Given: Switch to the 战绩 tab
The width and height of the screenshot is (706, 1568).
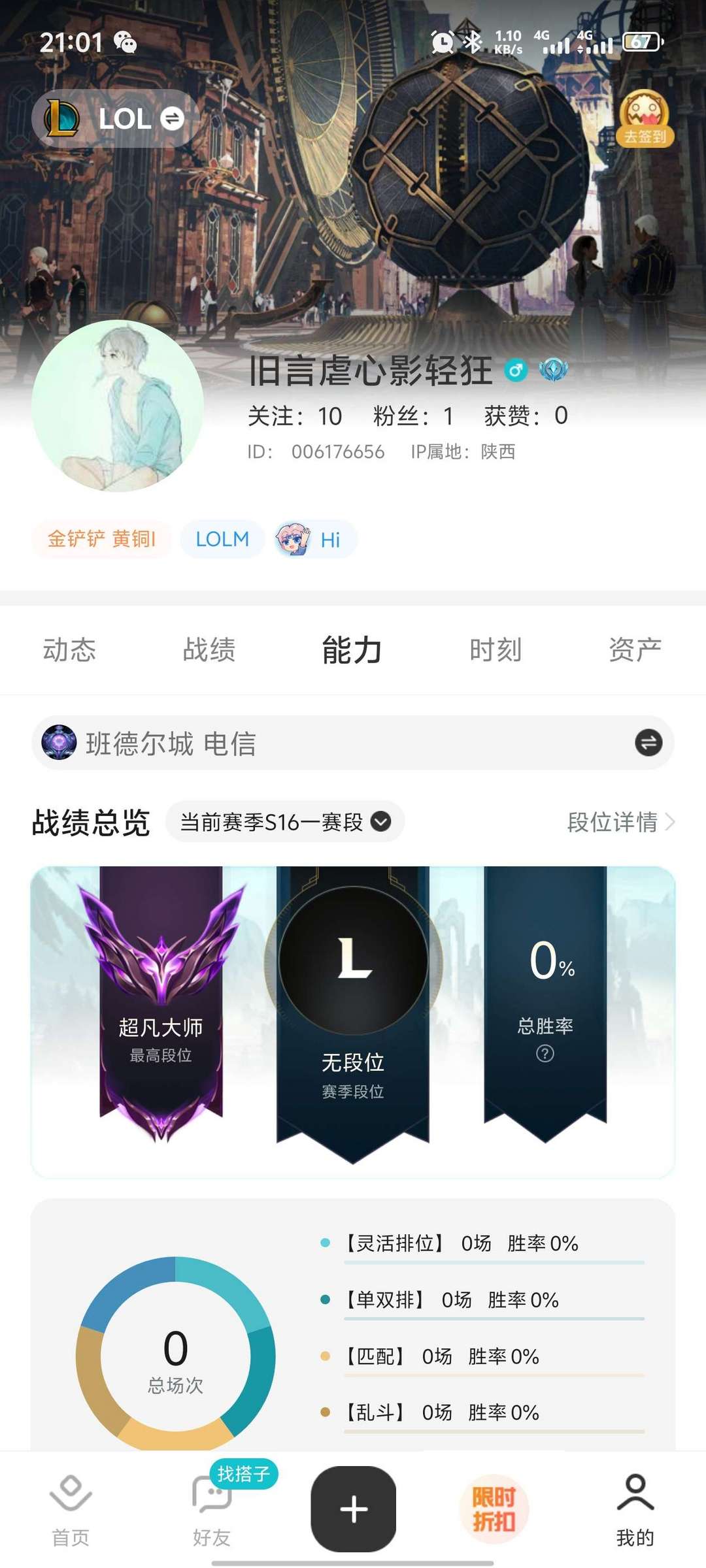Looking at the screenshot, I should tap(209, 649).
